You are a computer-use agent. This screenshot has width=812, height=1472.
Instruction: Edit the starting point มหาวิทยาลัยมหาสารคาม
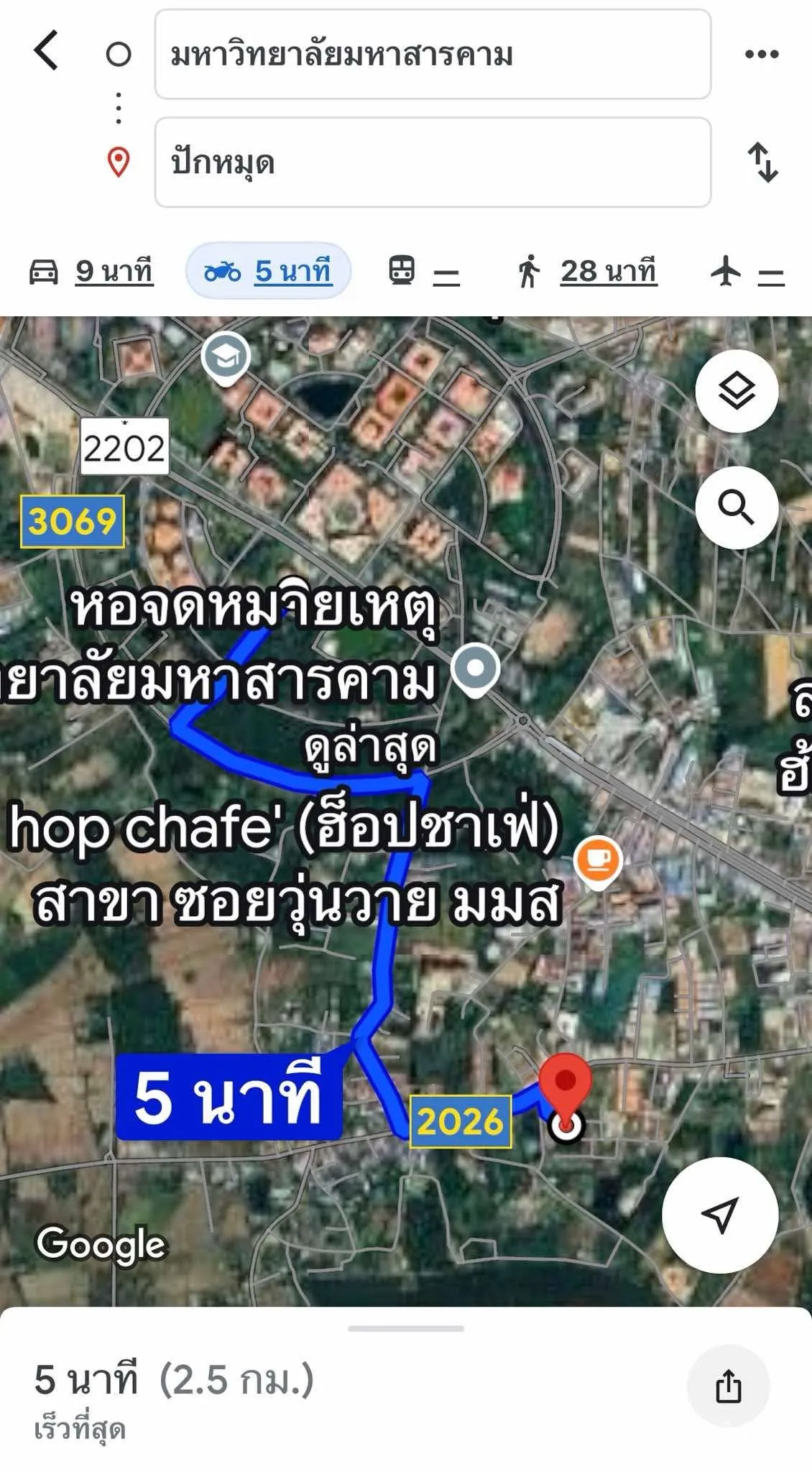[433, 55]
